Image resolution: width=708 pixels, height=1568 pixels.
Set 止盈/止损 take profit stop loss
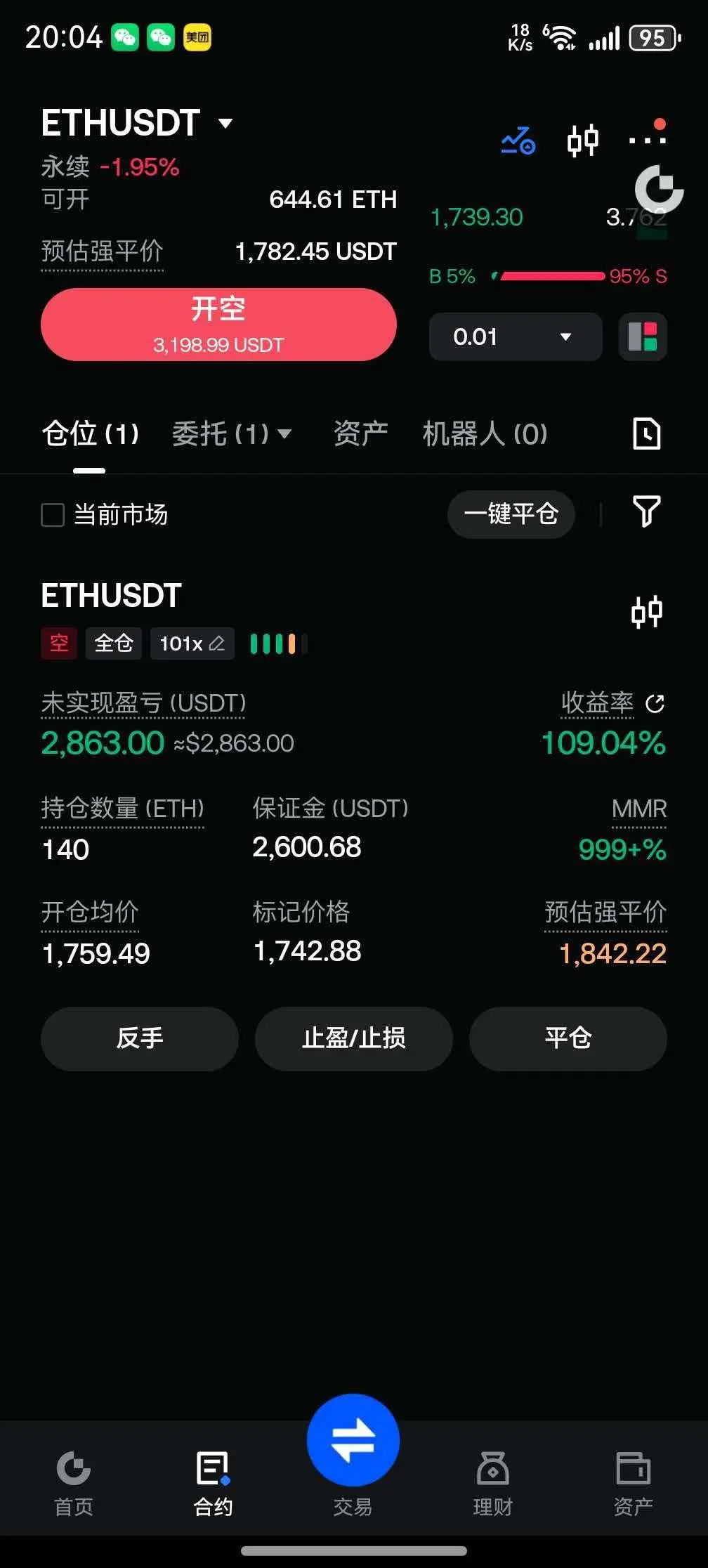coord(354,1038)
